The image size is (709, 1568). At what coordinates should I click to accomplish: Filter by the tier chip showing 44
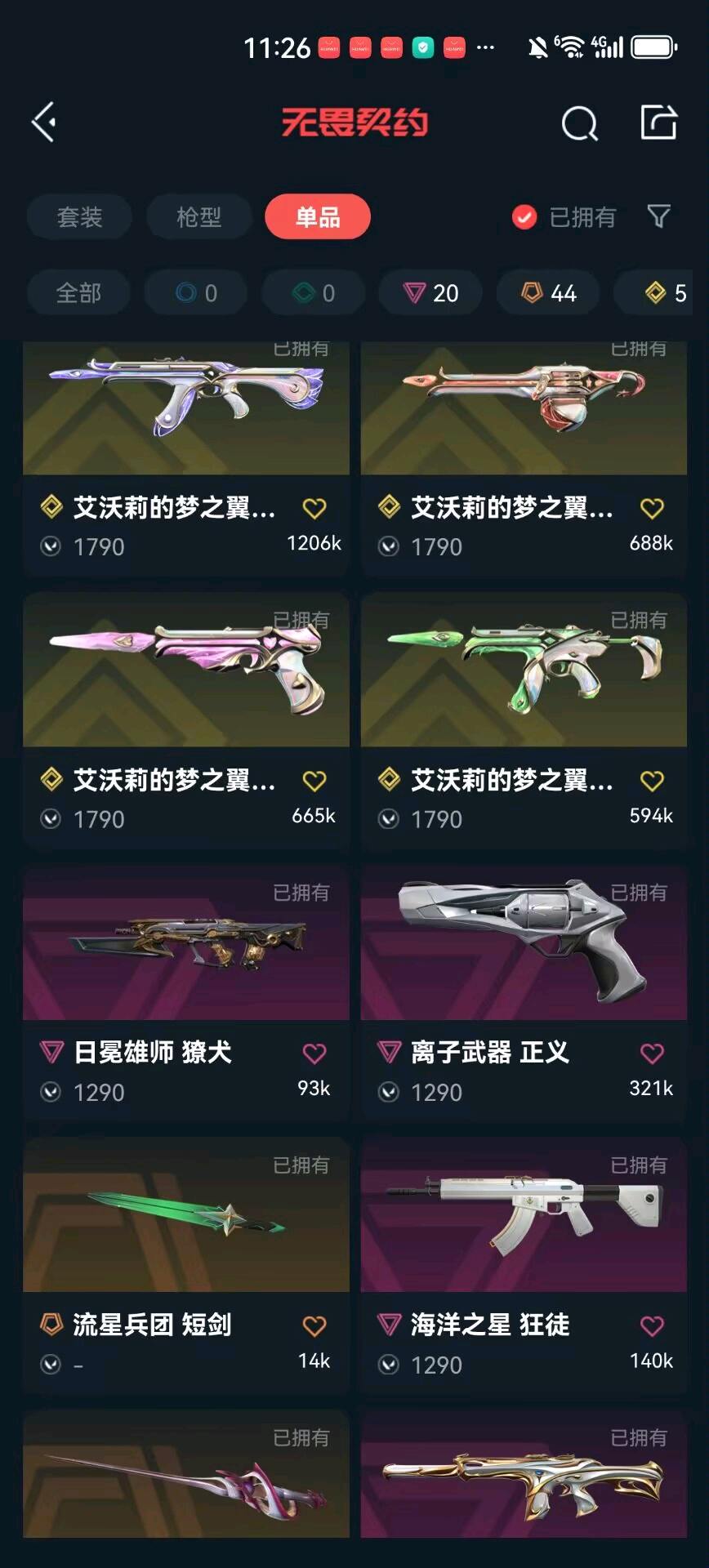548,292
